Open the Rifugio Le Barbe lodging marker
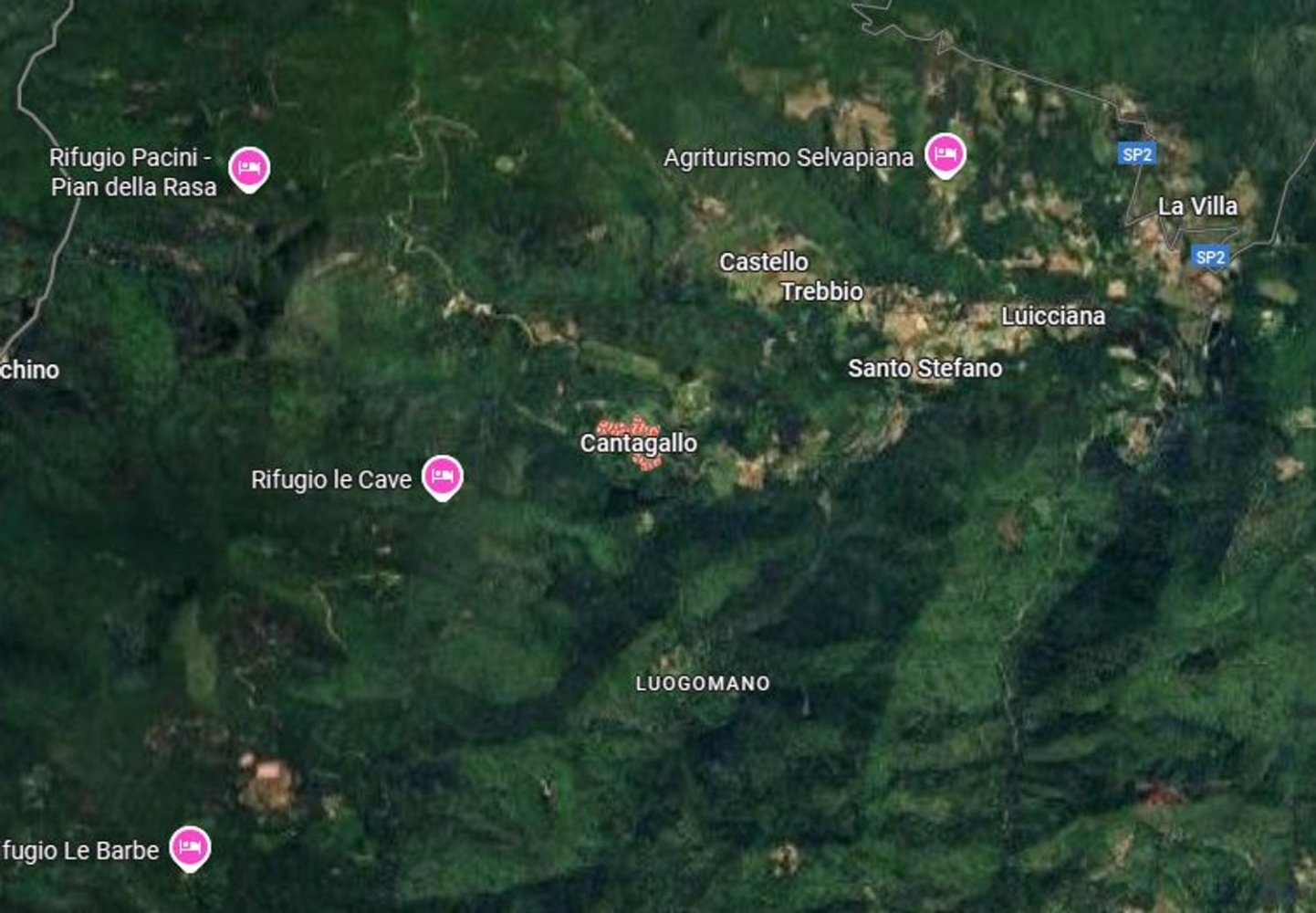The height and width of the screenshot is (913, 1316). tap(190, 847)
